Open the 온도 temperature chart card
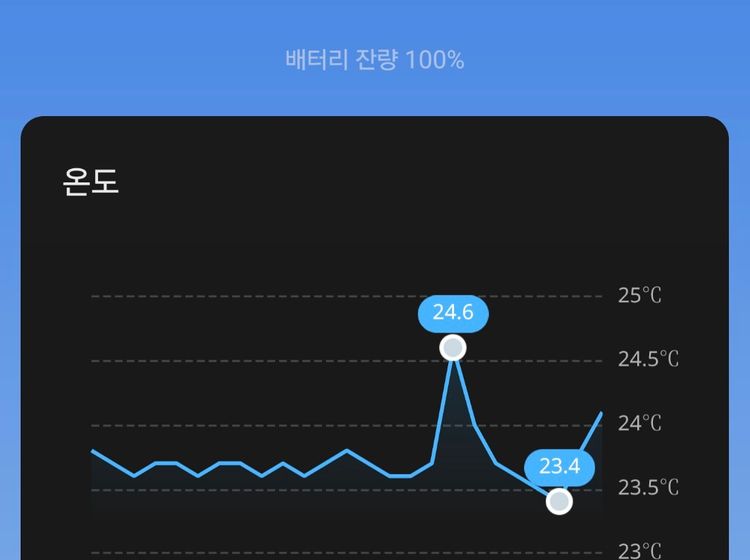Image resolution: width=750 pixels, height=560 pixels. click(x=91, y=182)
